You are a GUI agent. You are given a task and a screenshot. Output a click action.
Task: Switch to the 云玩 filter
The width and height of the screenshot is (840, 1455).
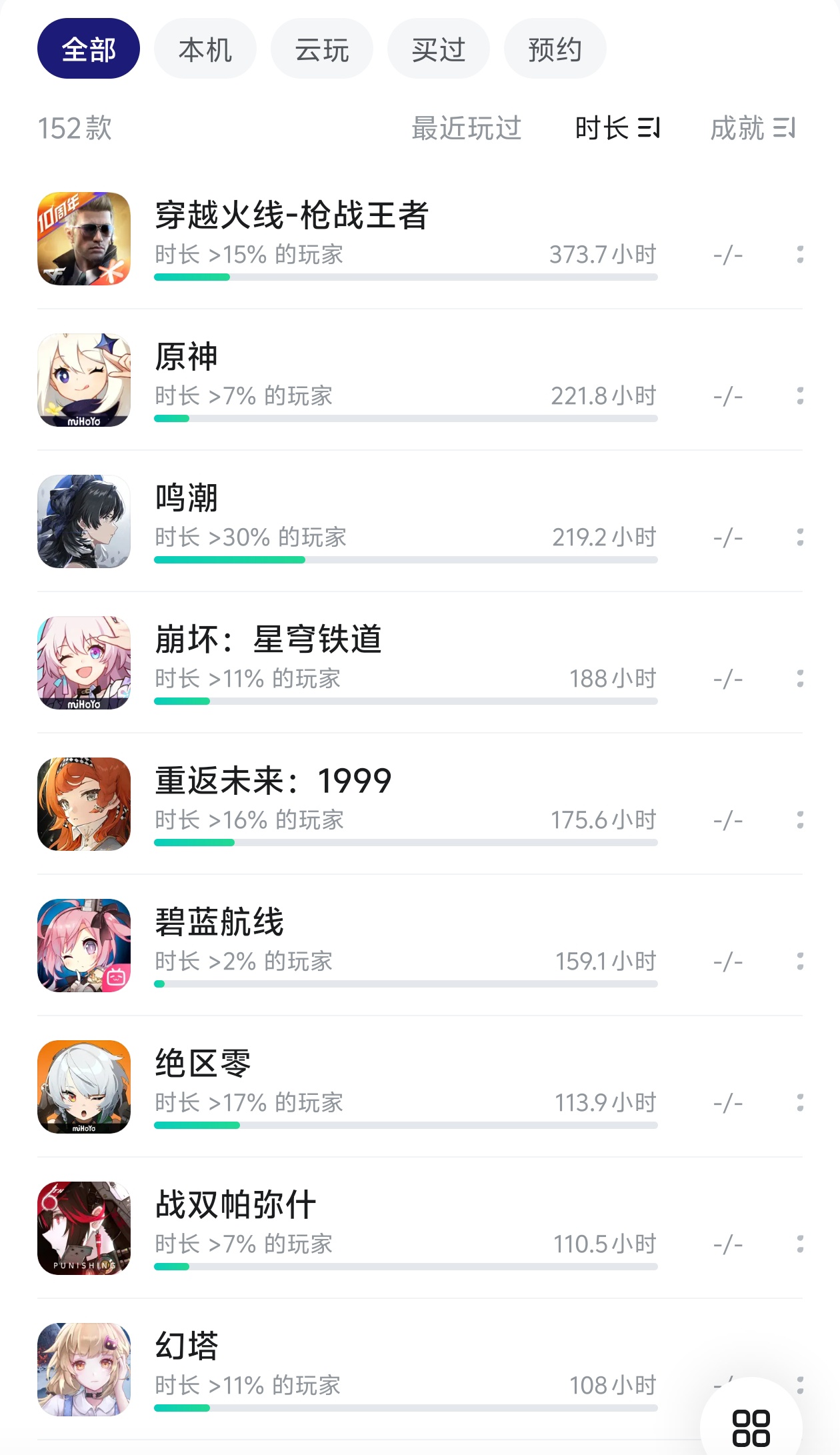[321, 49]
